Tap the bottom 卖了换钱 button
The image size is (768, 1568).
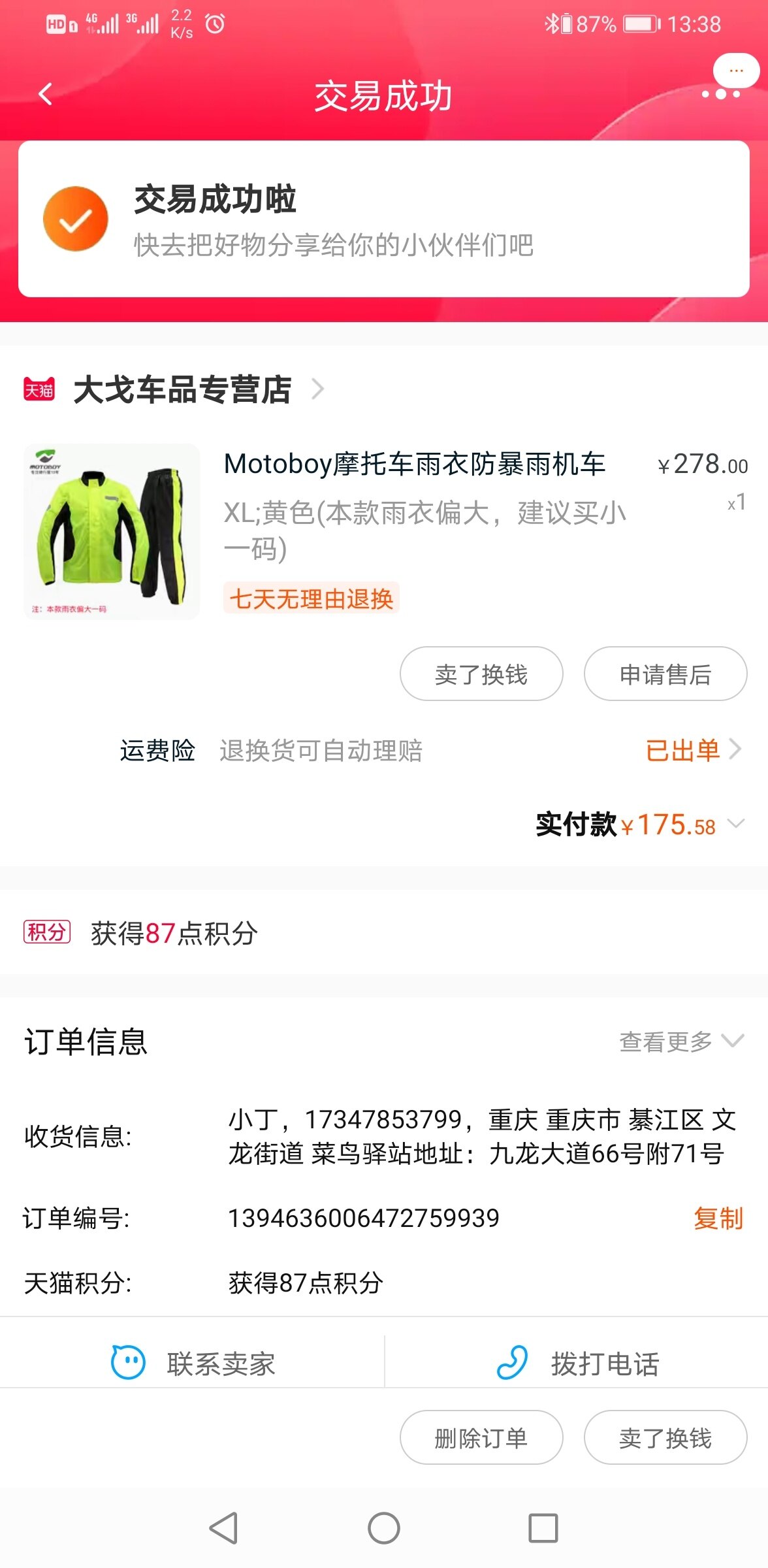pyautogui.click(x=665, y=1437)
